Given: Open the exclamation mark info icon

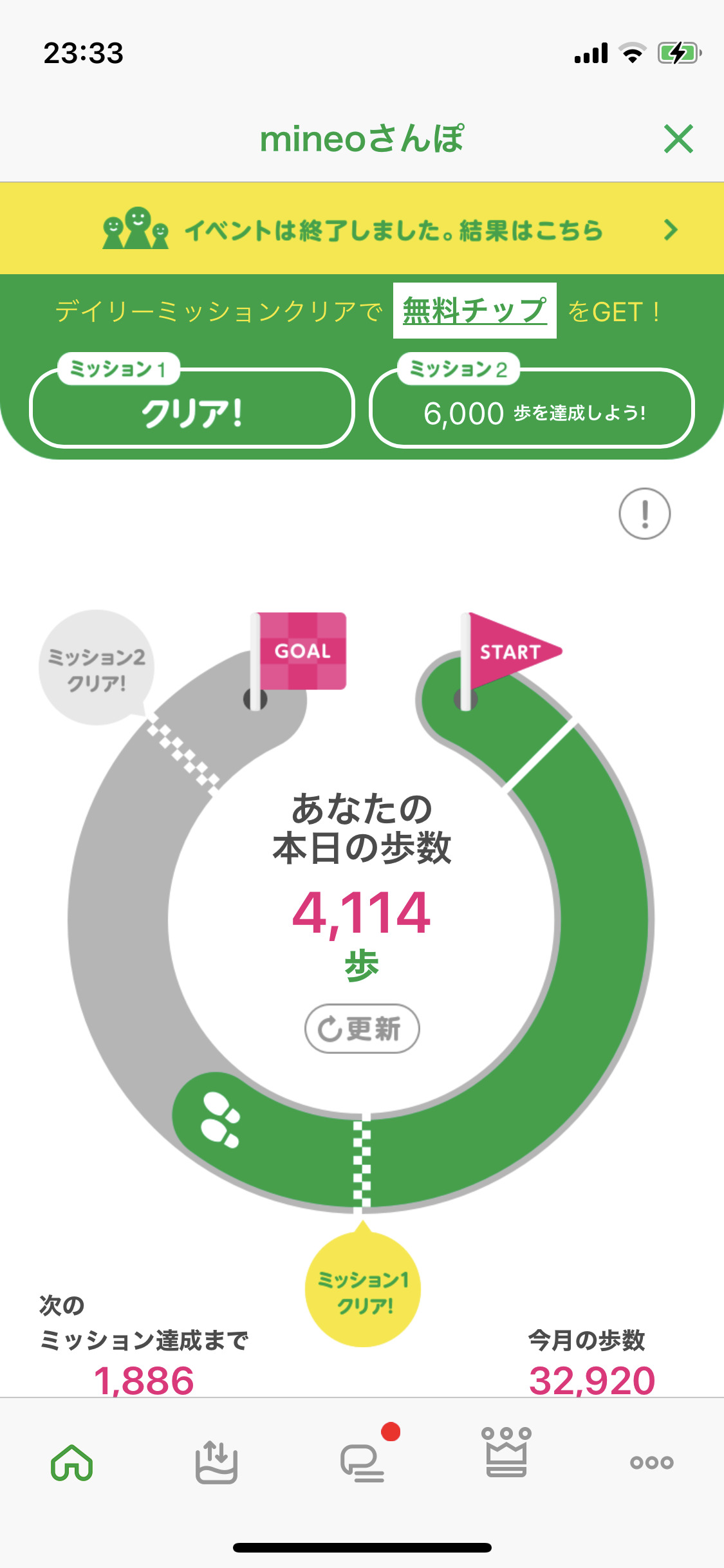Looking at the screenshot, I should (644, 514).
